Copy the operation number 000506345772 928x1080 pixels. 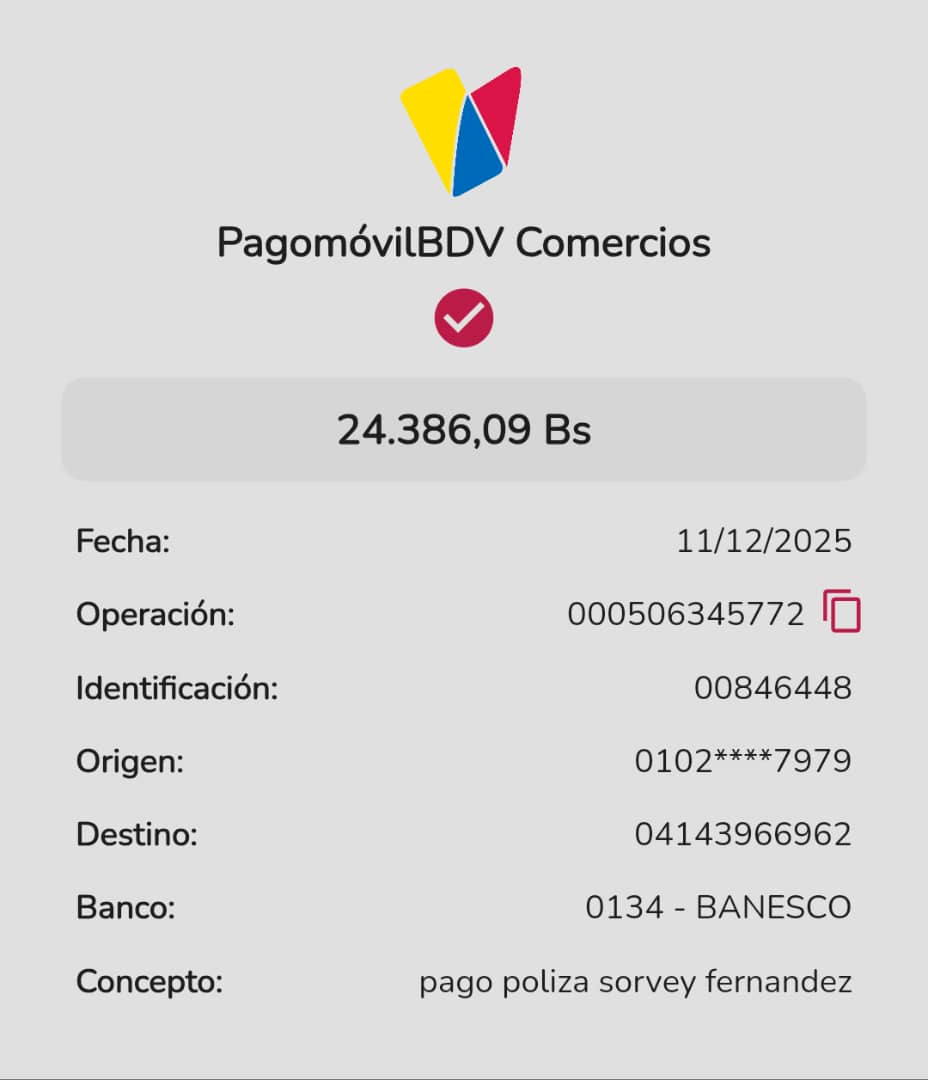[x=842, y=612]
